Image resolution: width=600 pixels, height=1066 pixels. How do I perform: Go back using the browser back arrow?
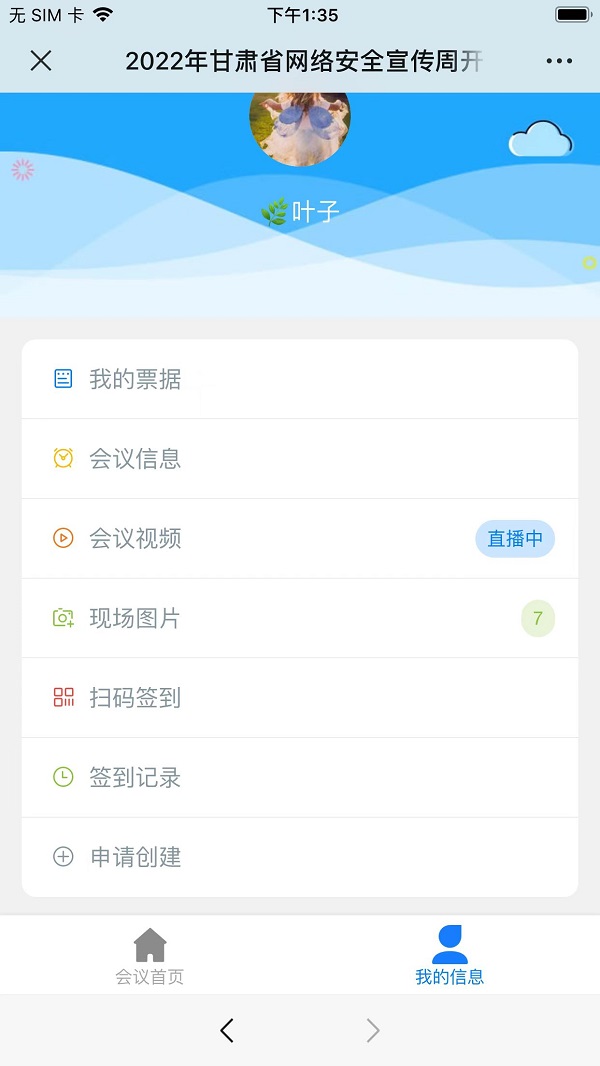(x=227, y=1030)
